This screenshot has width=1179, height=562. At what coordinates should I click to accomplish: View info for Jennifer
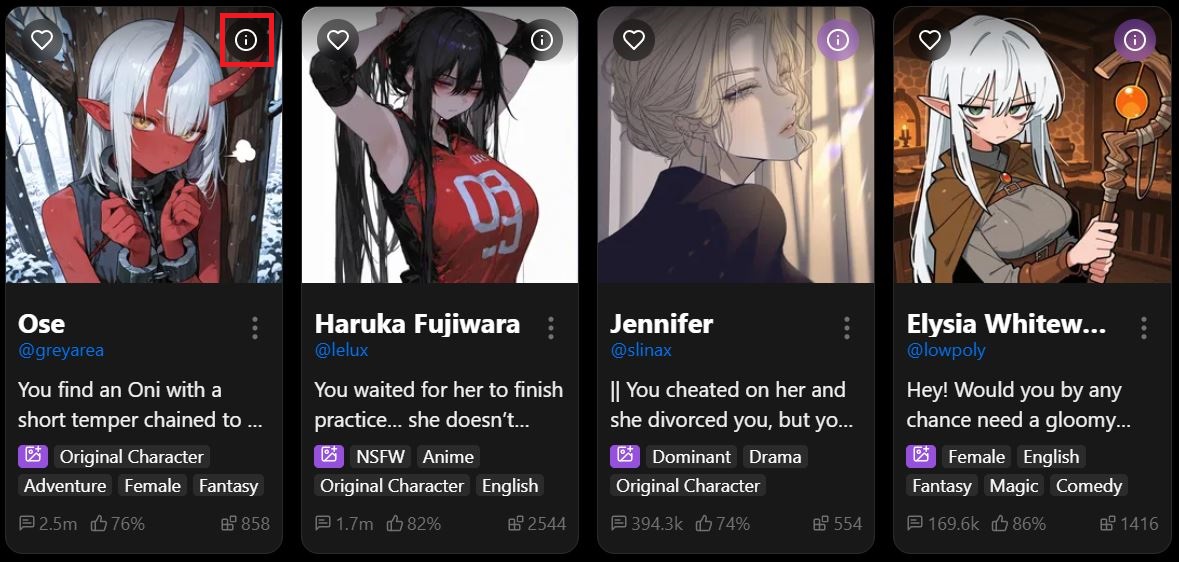point(838,40)
